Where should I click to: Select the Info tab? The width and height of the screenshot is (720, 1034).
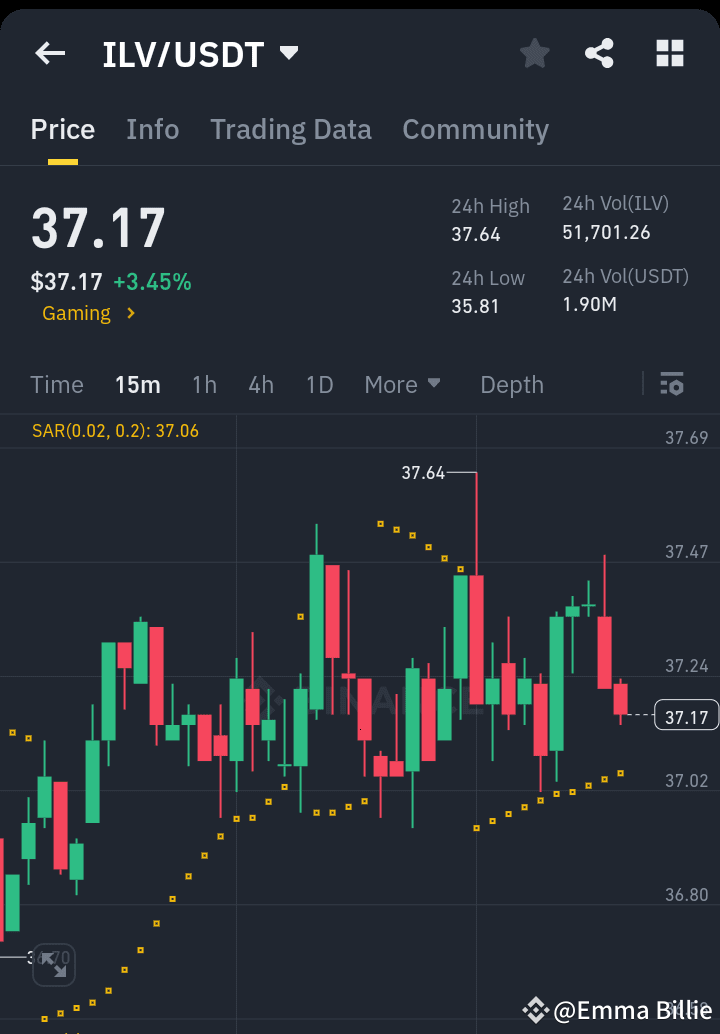coord(152,129)
